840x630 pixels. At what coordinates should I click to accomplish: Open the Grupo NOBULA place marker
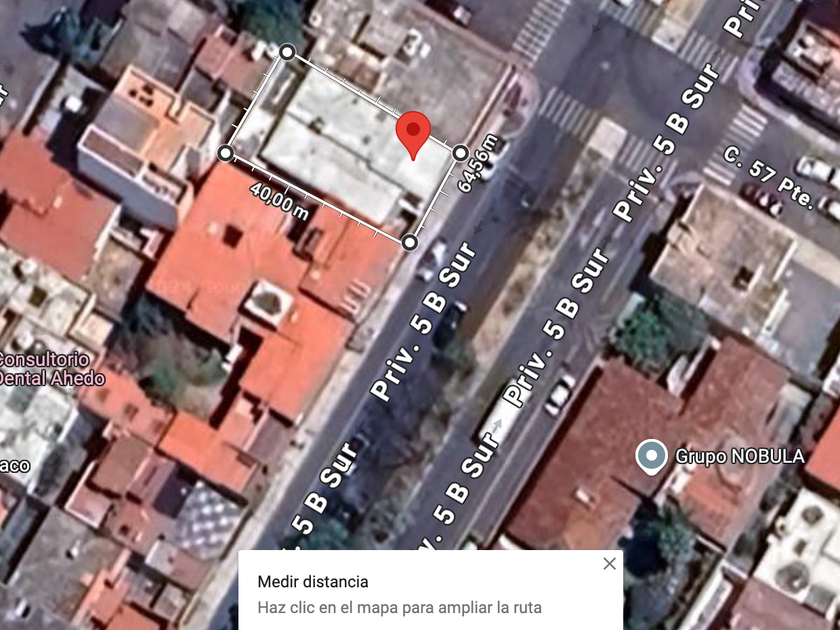651,456
